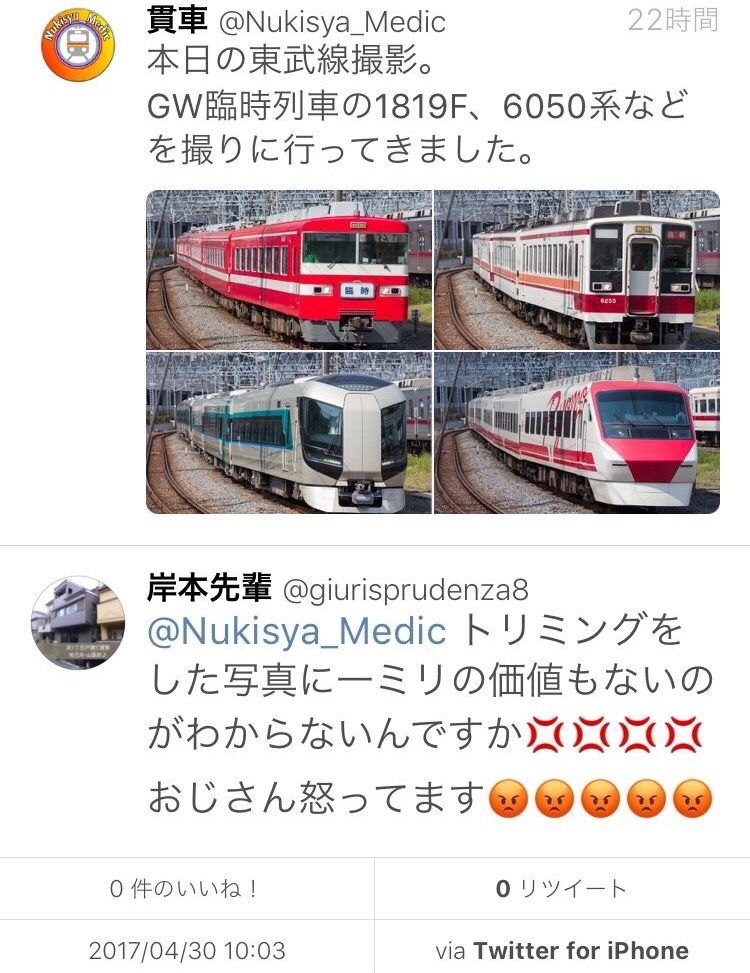
Task: Open 貫車 @Nukisya_Medic's profile name
Action: pos(296,20)
